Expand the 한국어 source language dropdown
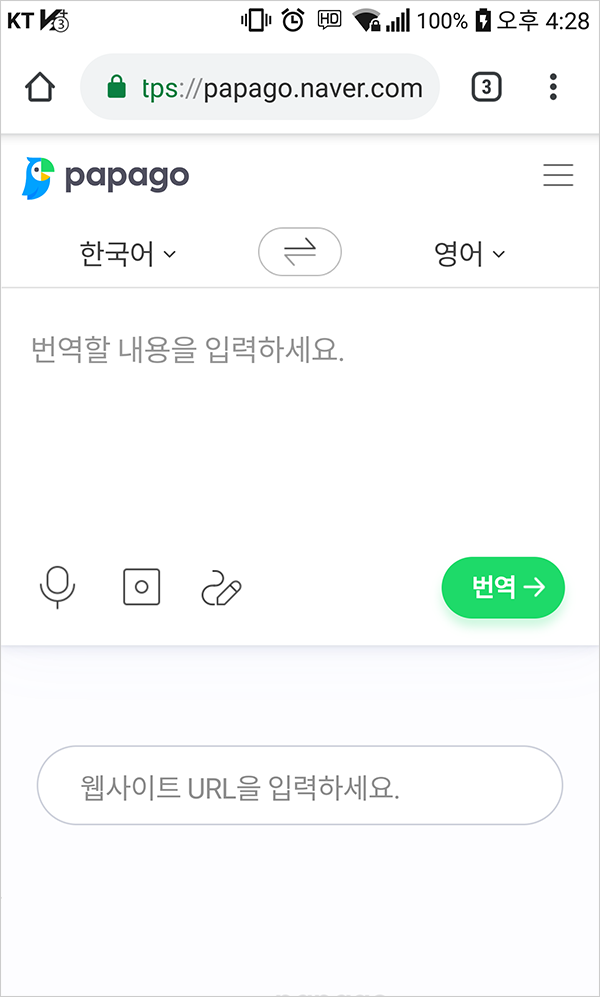The width and height of the screenshot is (600, 997). click(128, 254)
